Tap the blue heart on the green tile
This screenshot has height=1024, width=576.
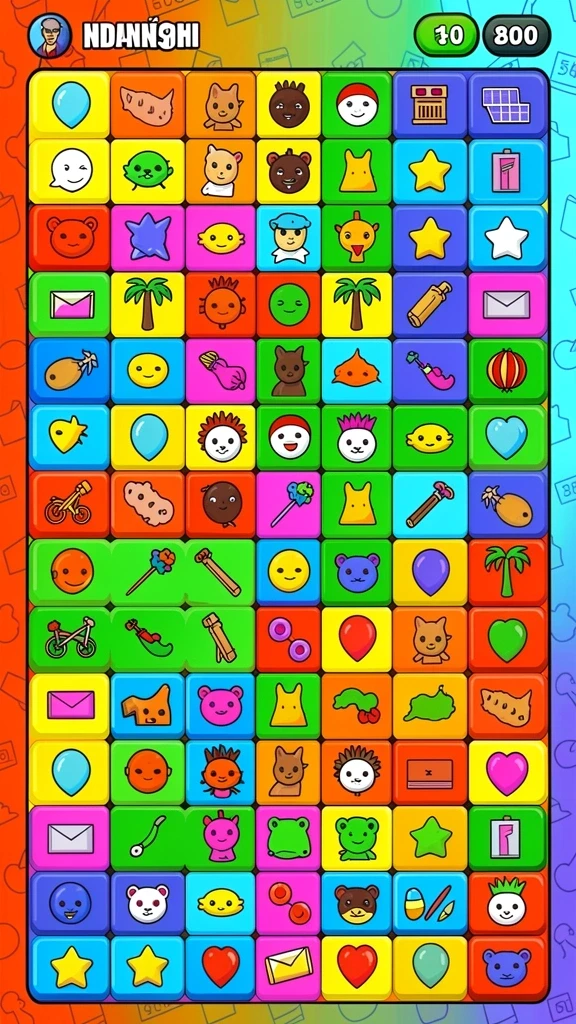click(507, 437)
